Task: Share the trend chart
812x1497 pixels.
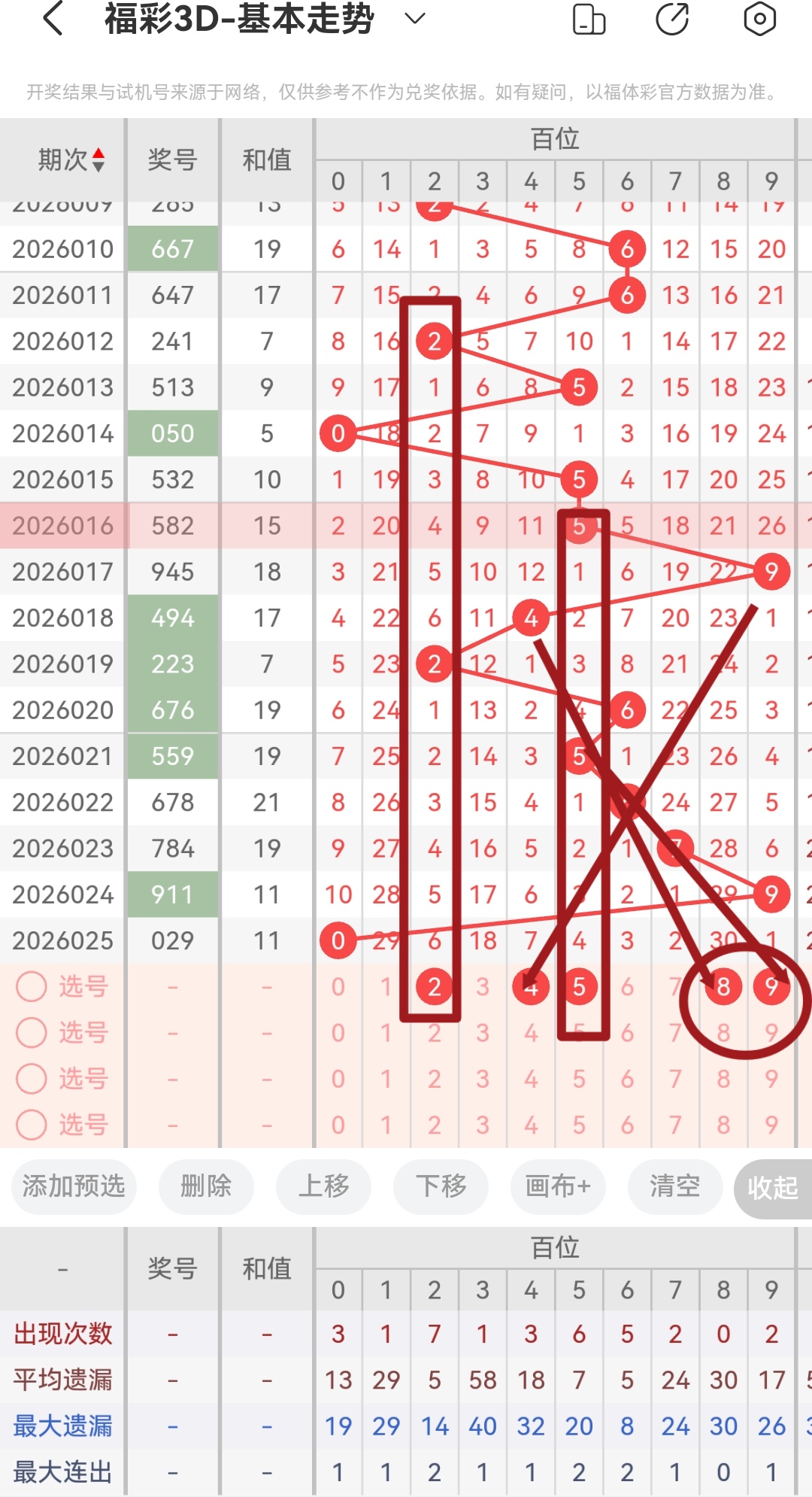Action: [672, 20]
